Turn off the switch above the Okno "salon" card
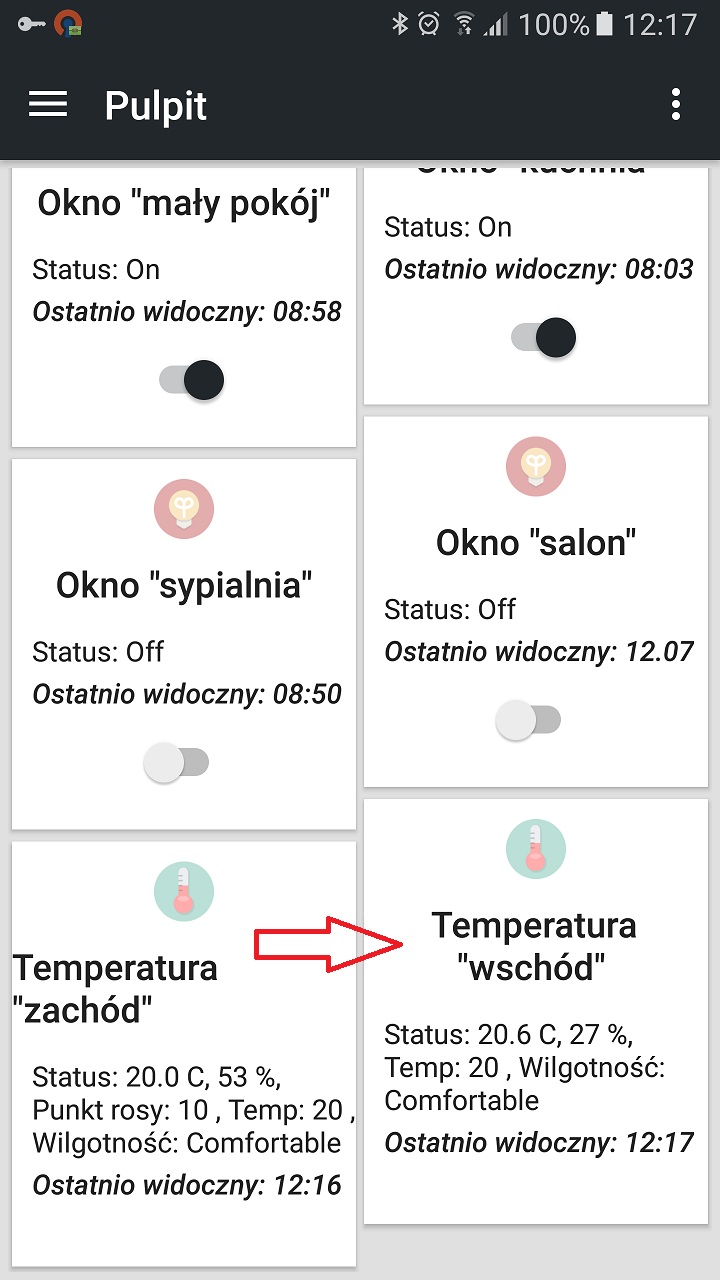Image resolution: width=720 pixels, height=1280 pixels. [543, 338]
